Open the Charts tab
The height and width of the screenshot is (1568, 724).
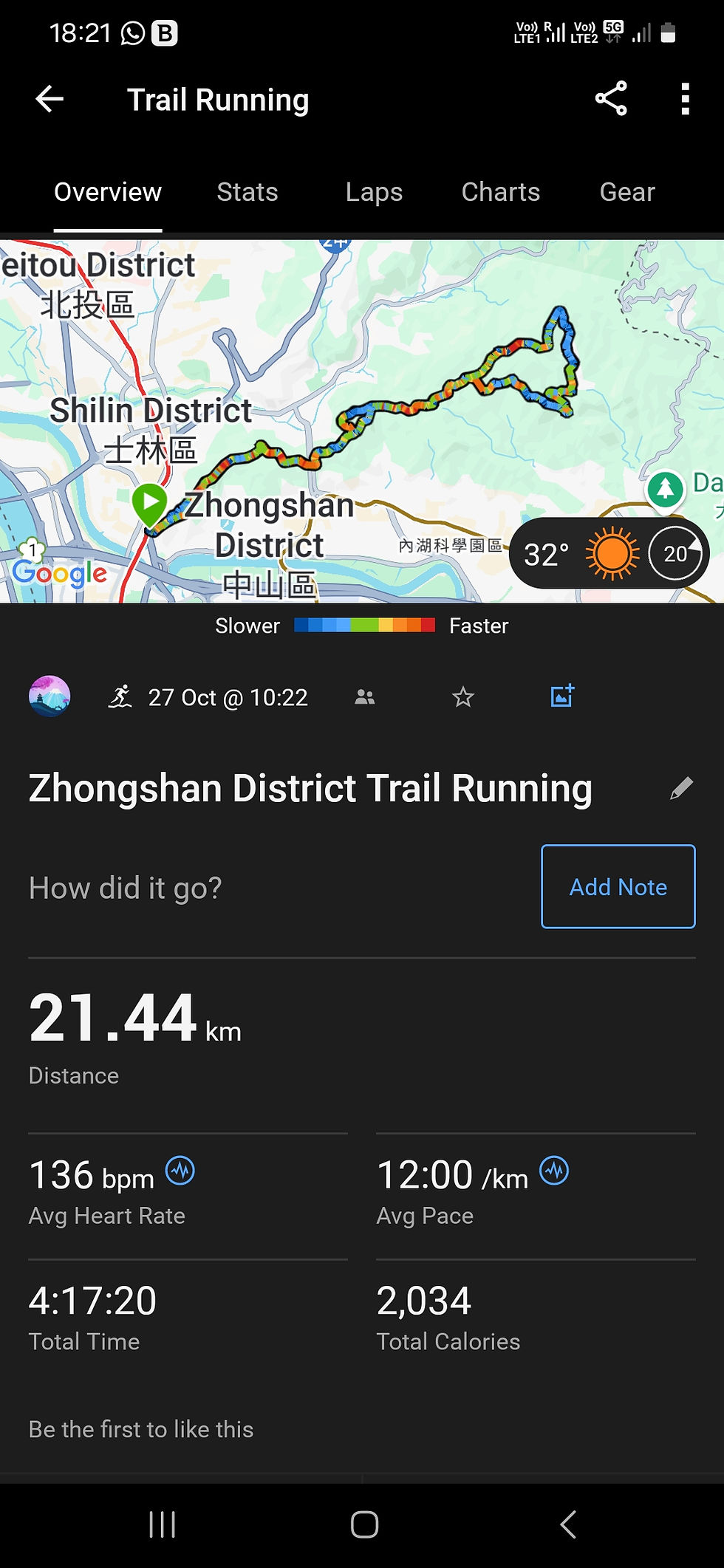pos(501,192)
